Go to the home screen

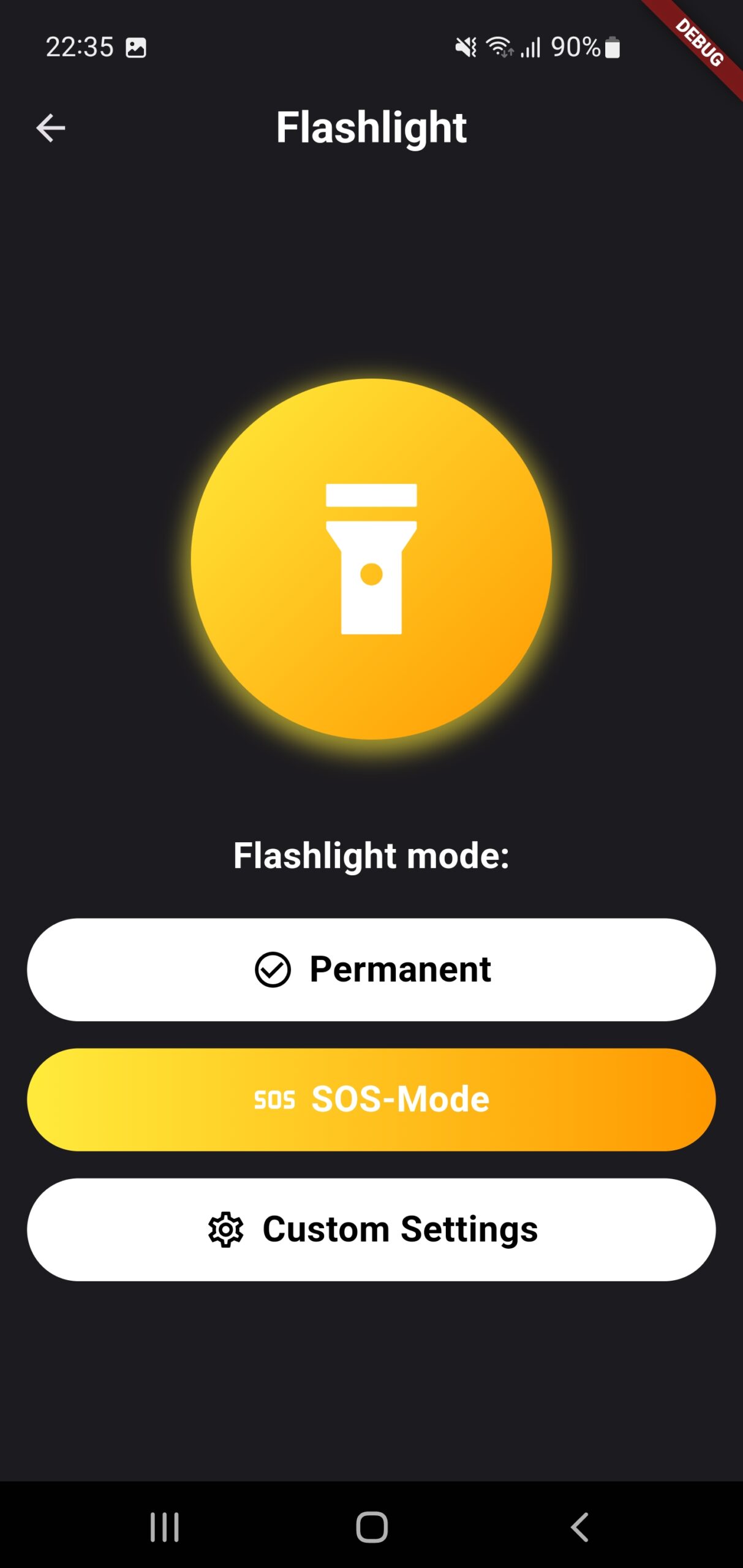pos(372,1527)
